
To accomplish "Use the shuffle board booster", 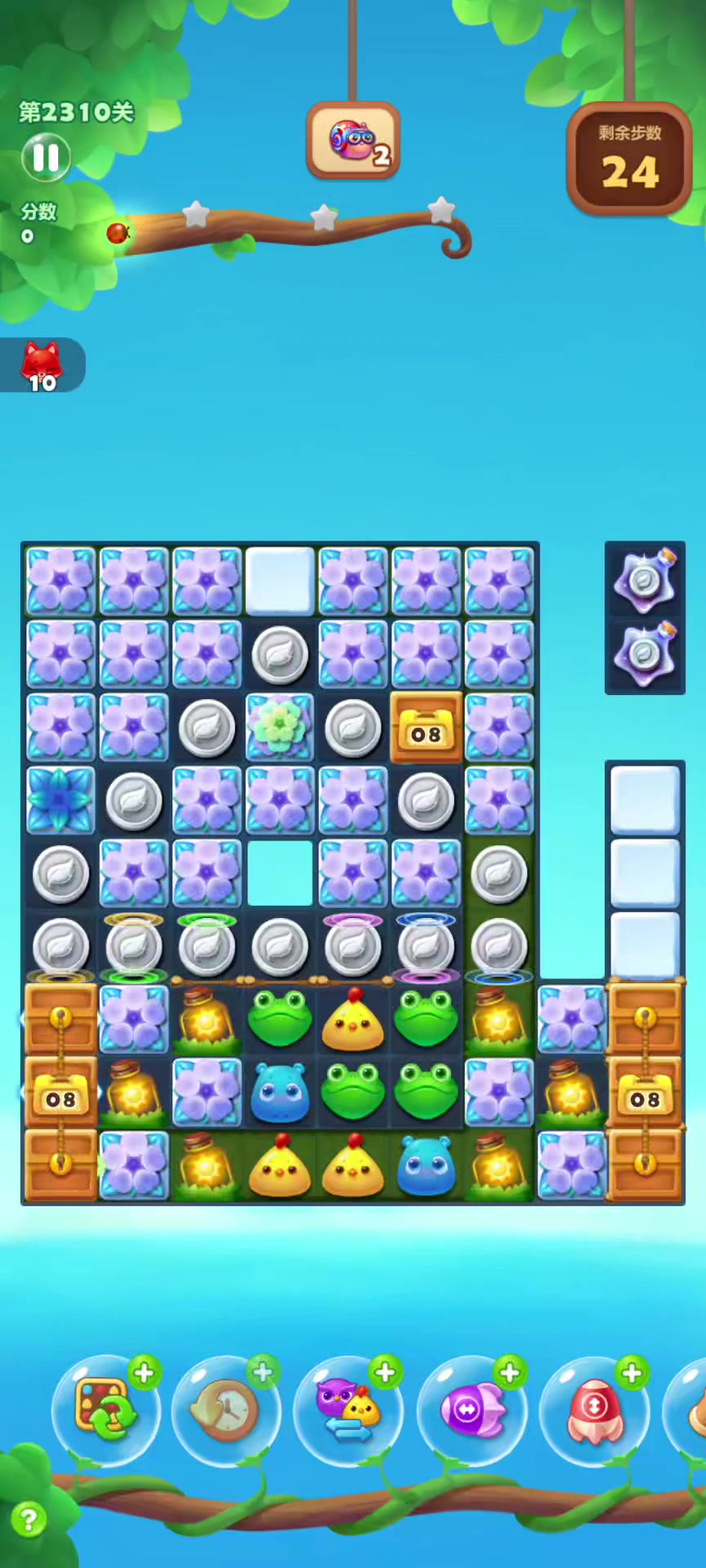I will (105, 1410).
